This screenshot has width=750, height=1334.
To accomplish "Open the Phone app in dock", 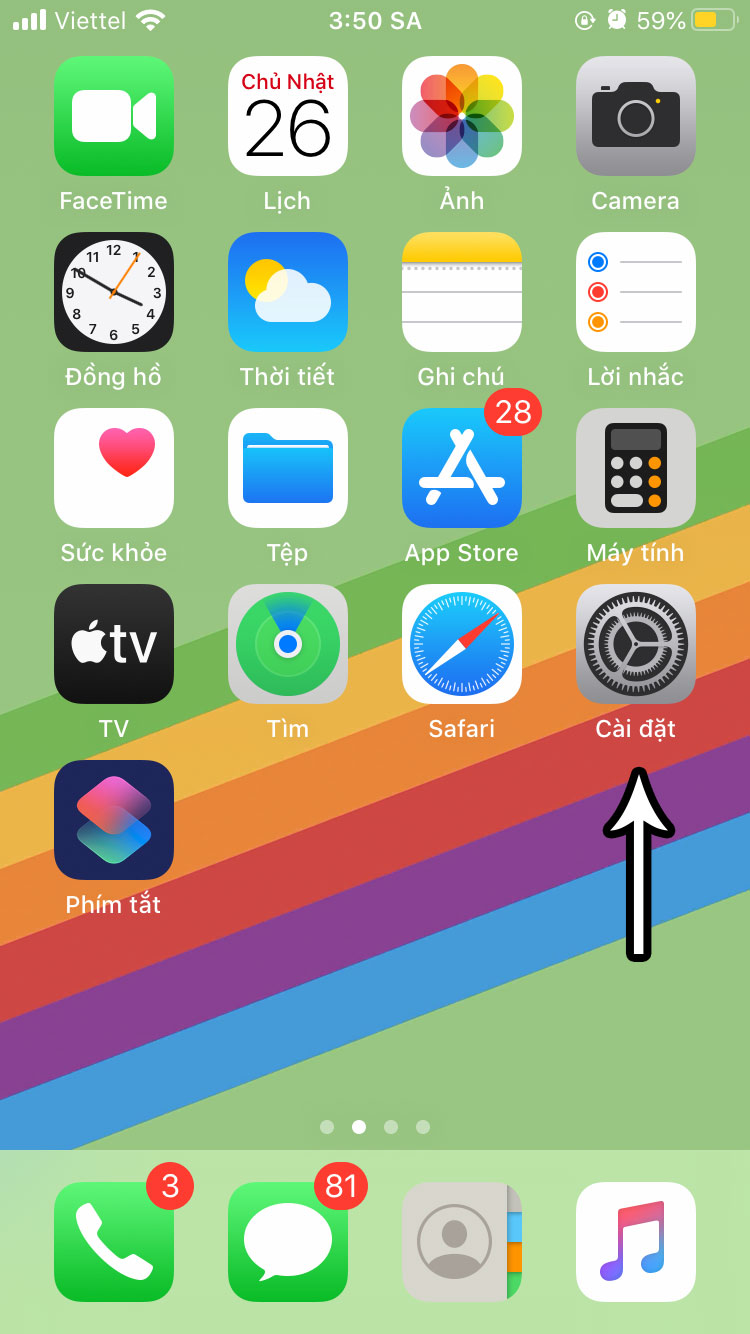I will point(114,1242).
